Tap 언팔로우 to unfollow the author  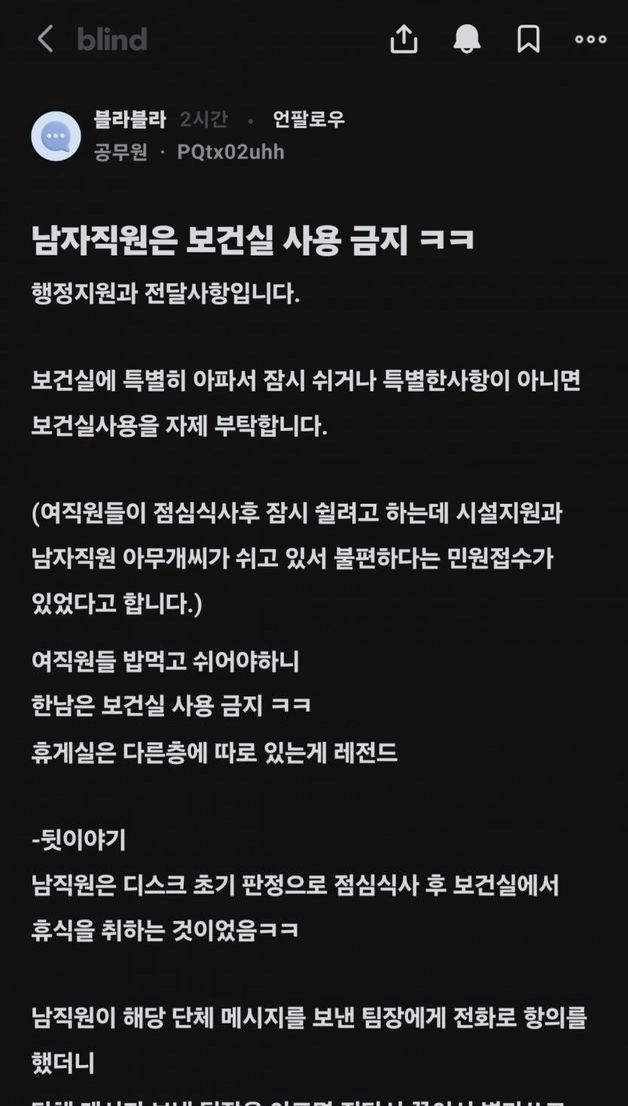pos(309,120)
